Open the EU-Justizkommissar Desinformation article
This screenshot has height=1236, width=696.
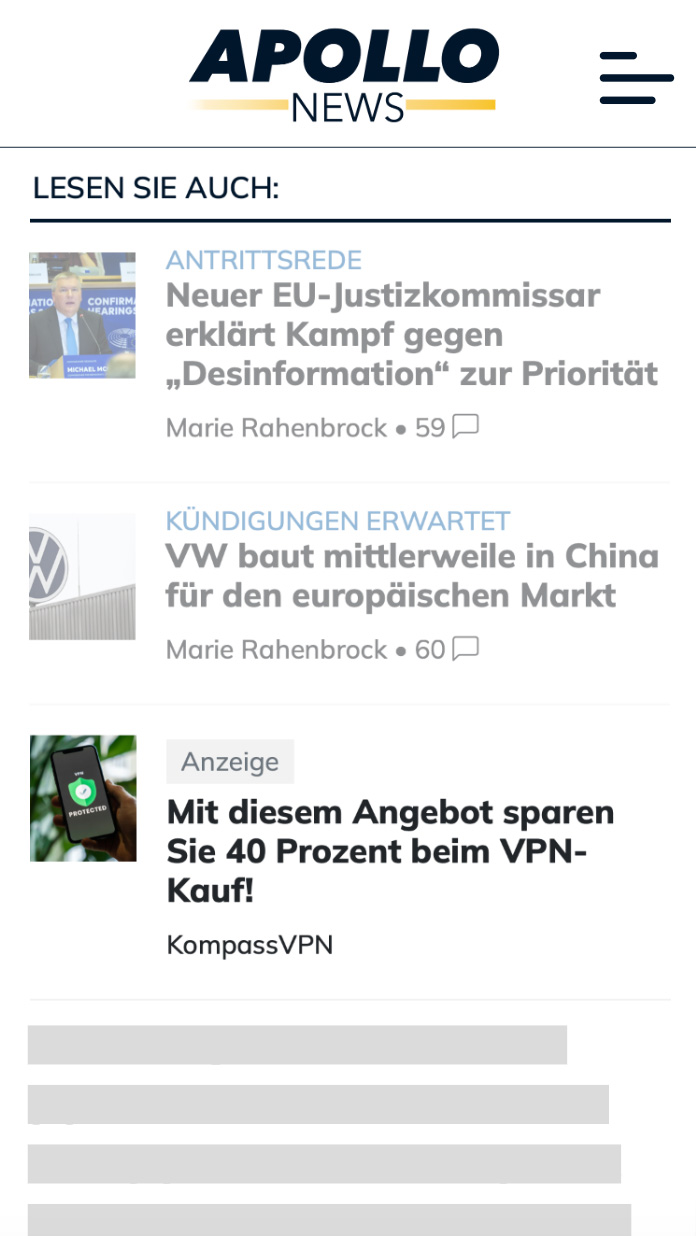[x=411, y=335]
